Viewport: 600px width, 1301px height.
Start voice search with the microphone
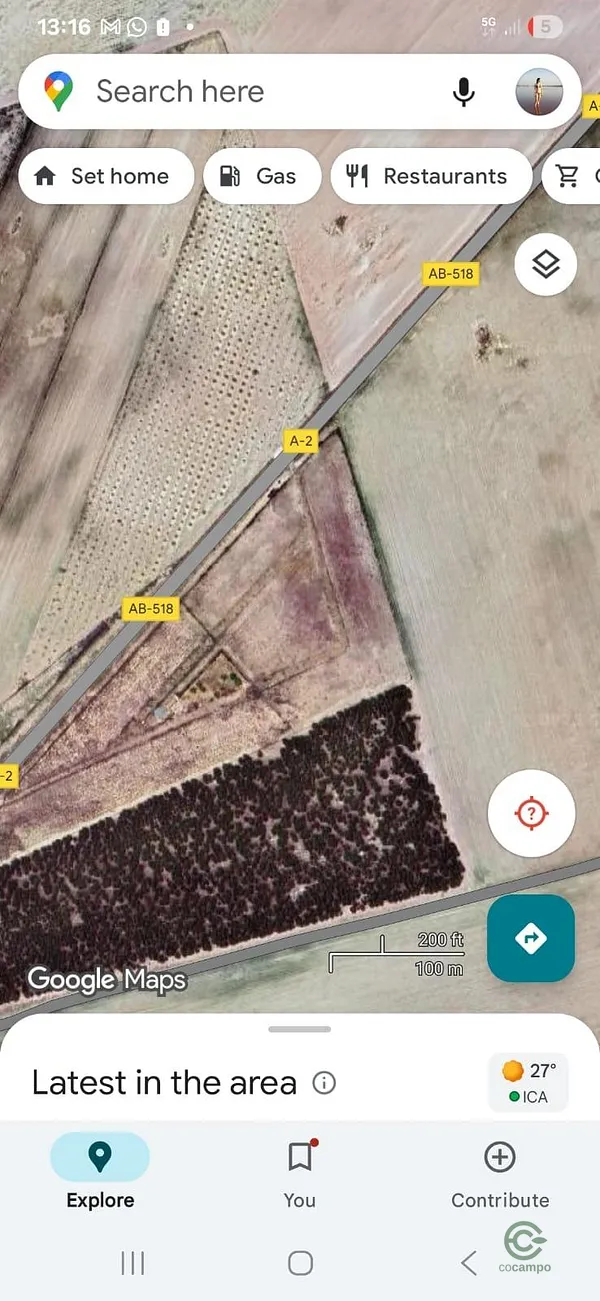pyautogui.click(x=463, y=92)
